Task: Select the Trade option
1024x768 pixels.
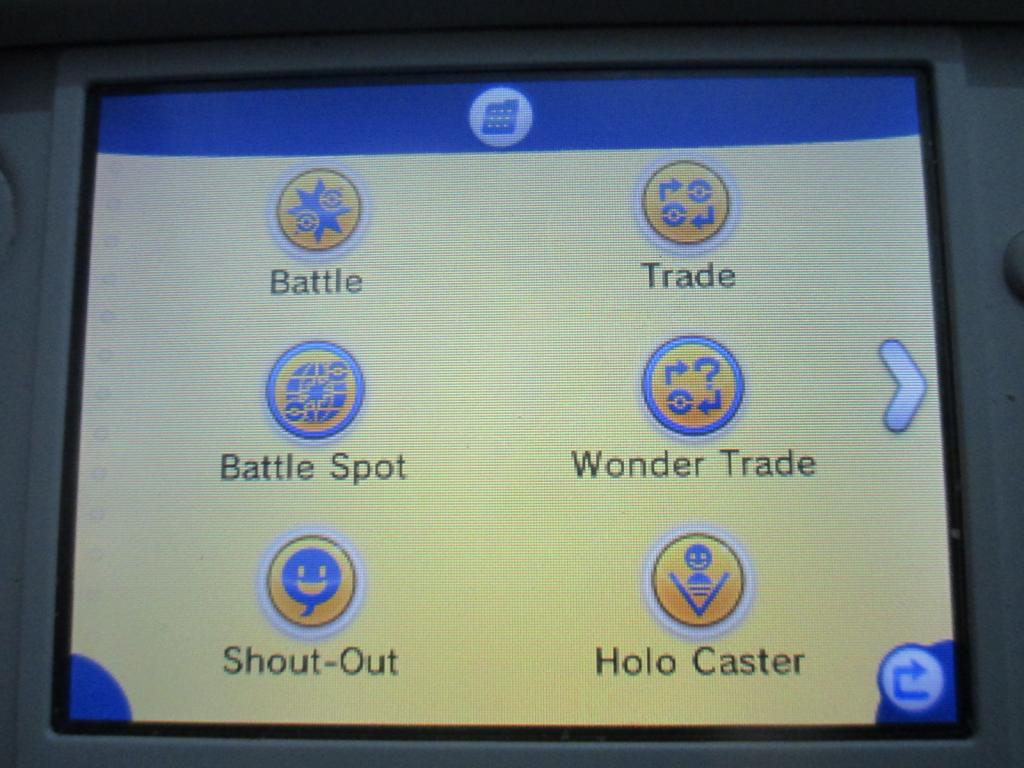Action: coord(686,204)
